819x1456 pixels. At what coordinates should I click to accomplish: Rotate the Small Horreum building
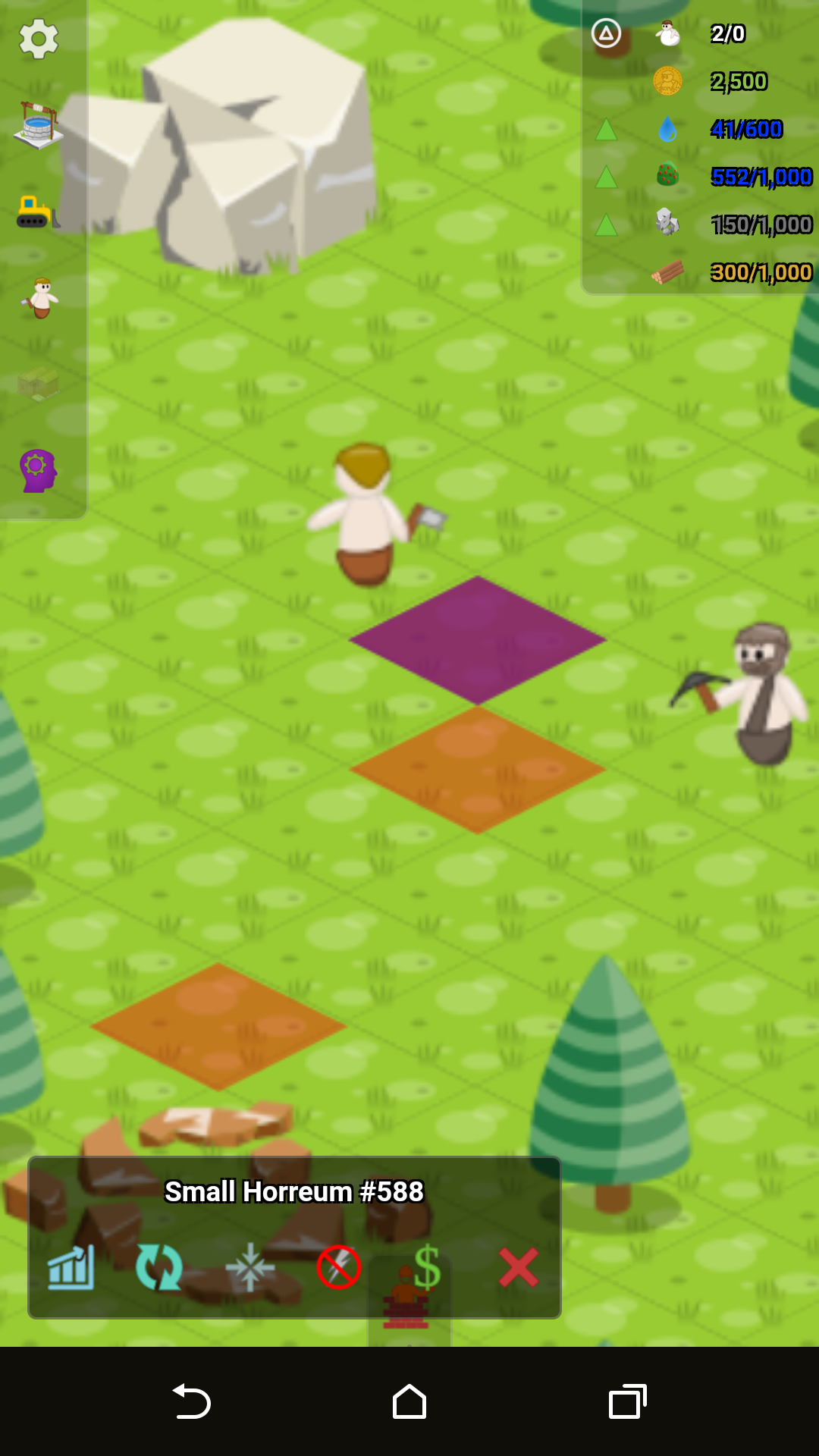[158, 1267]
